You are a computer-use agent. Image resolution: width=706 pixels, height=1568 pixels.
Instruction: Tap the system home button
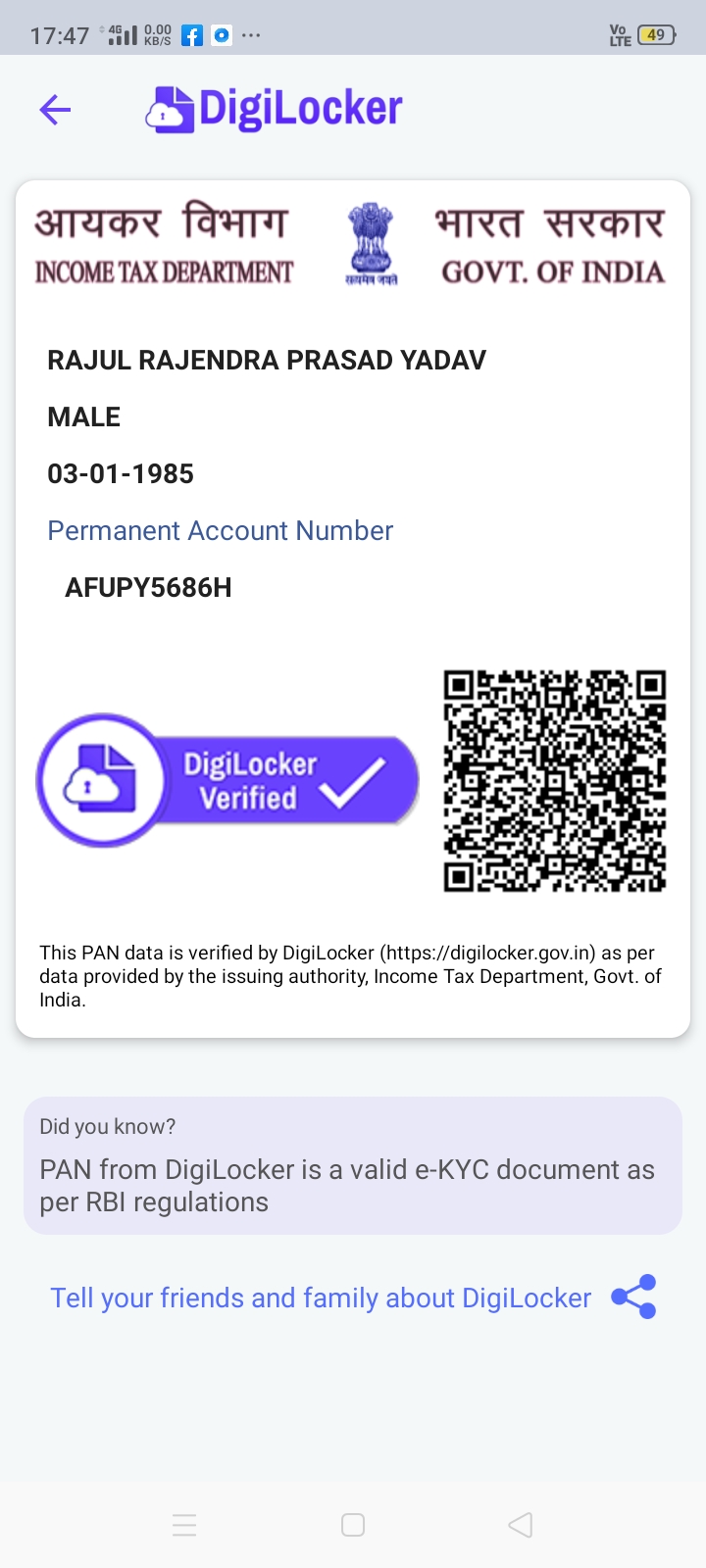pos(353,1525)
